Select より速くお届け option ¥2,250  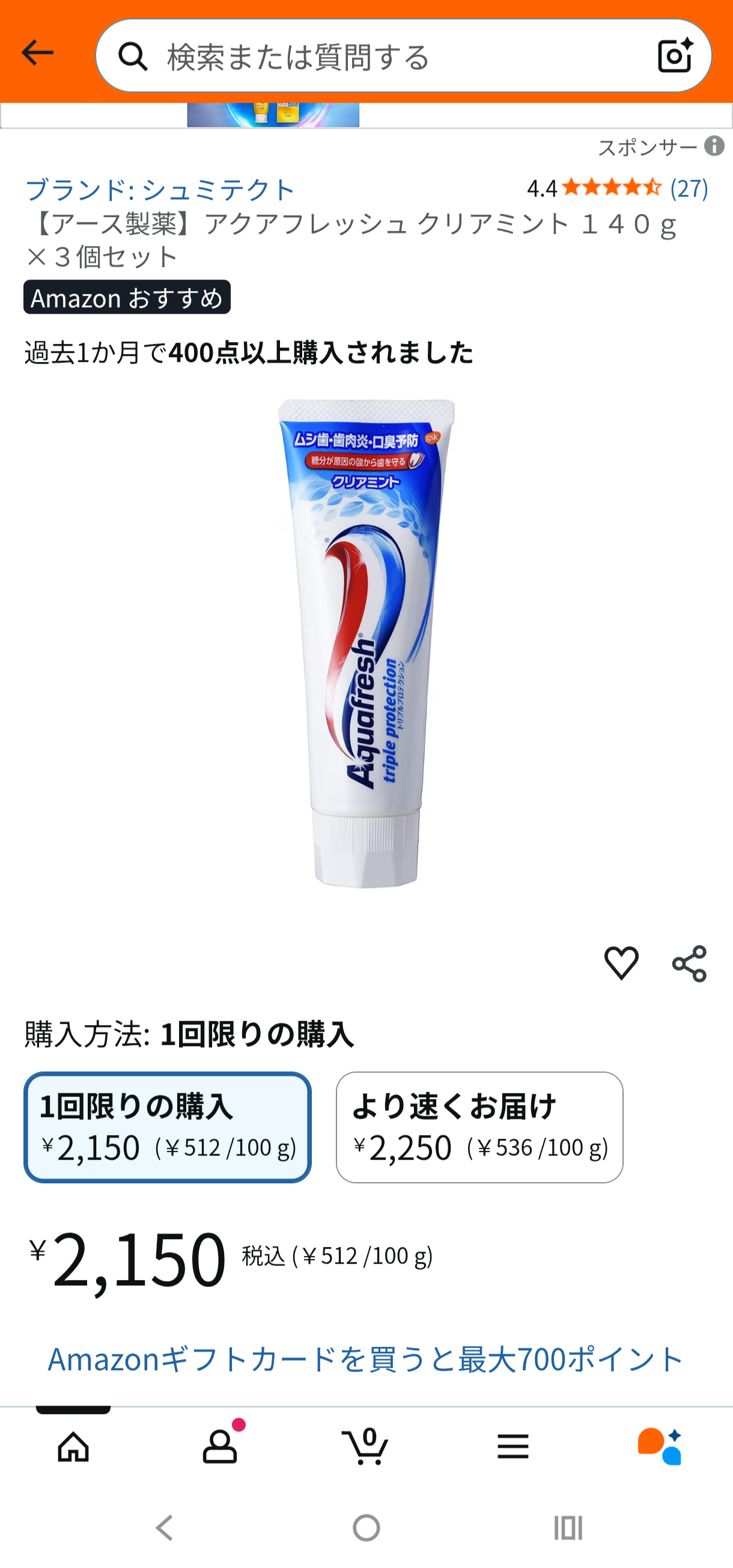(479, 1127)
